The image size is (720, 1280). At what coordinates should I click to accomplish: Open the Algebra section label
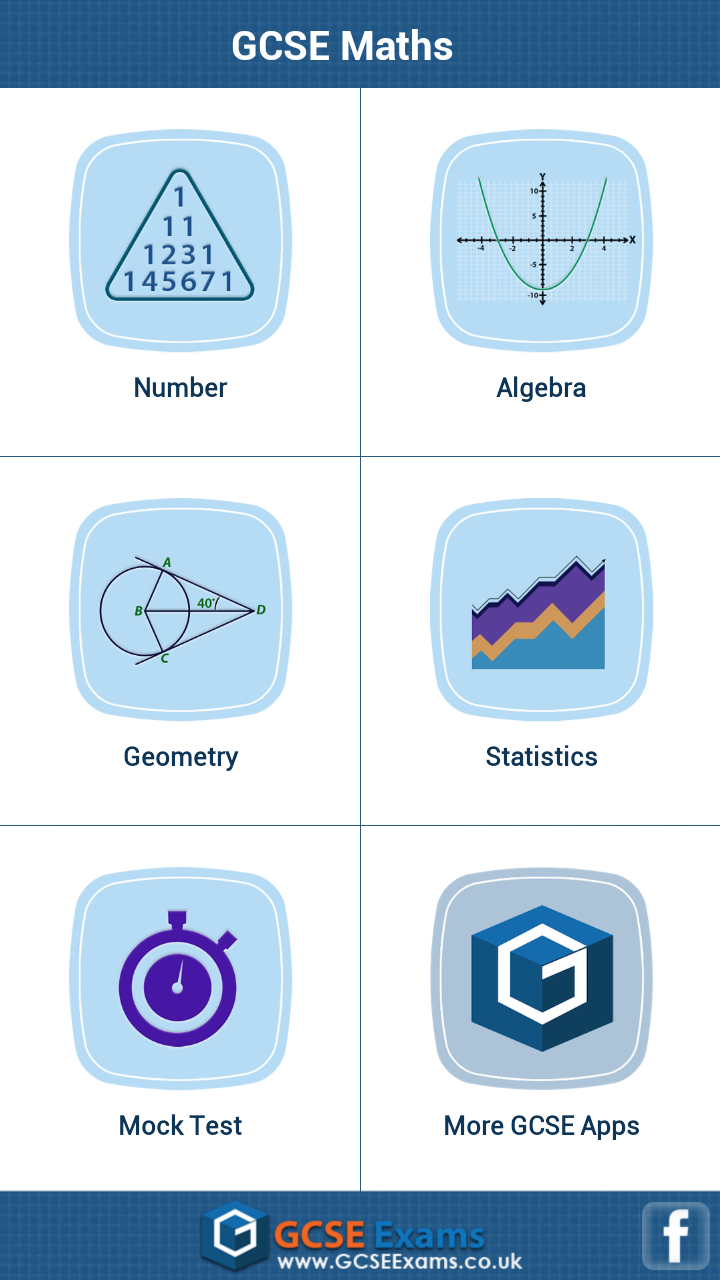pos(540,388)
